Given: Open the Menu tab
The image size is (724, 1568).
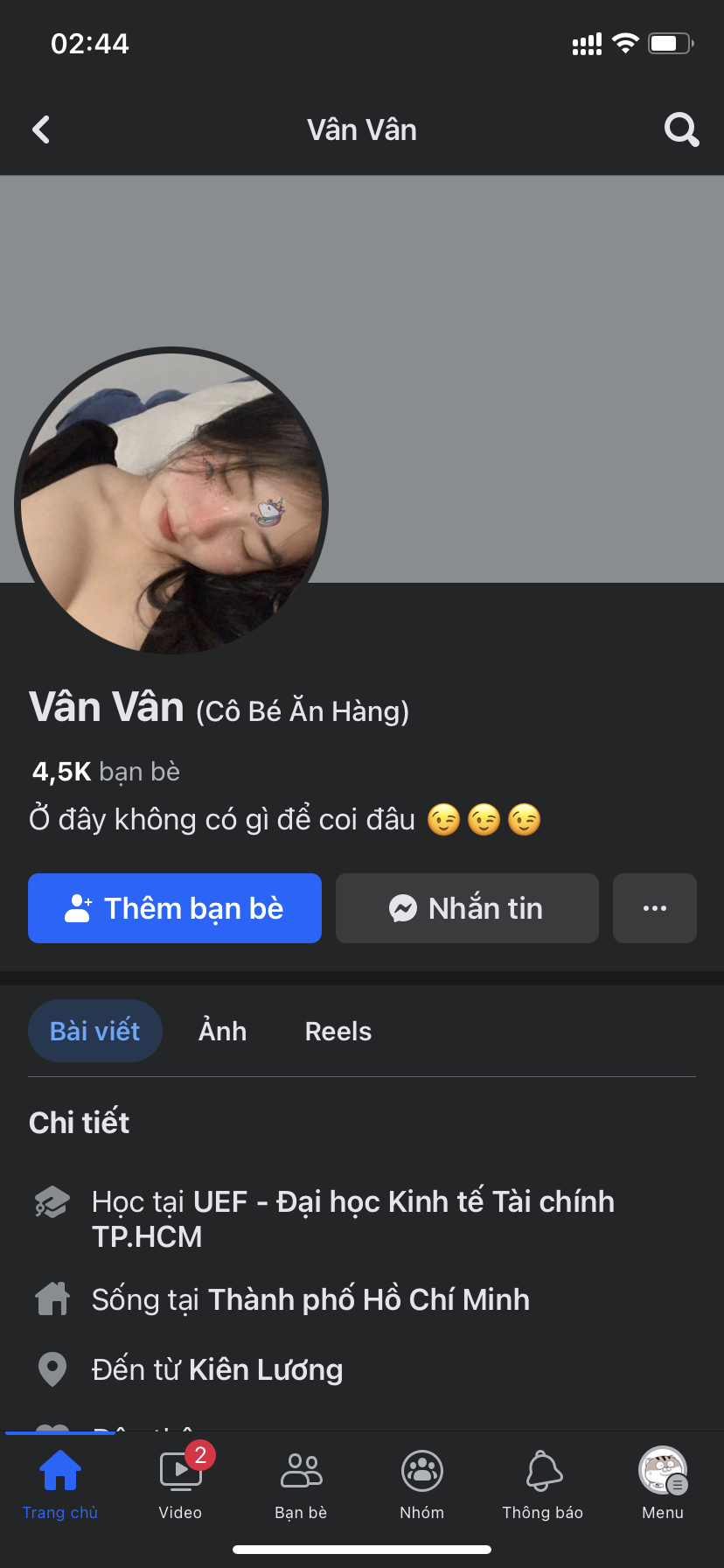Looking at the screenshot, I should [x=662, y=1483].
